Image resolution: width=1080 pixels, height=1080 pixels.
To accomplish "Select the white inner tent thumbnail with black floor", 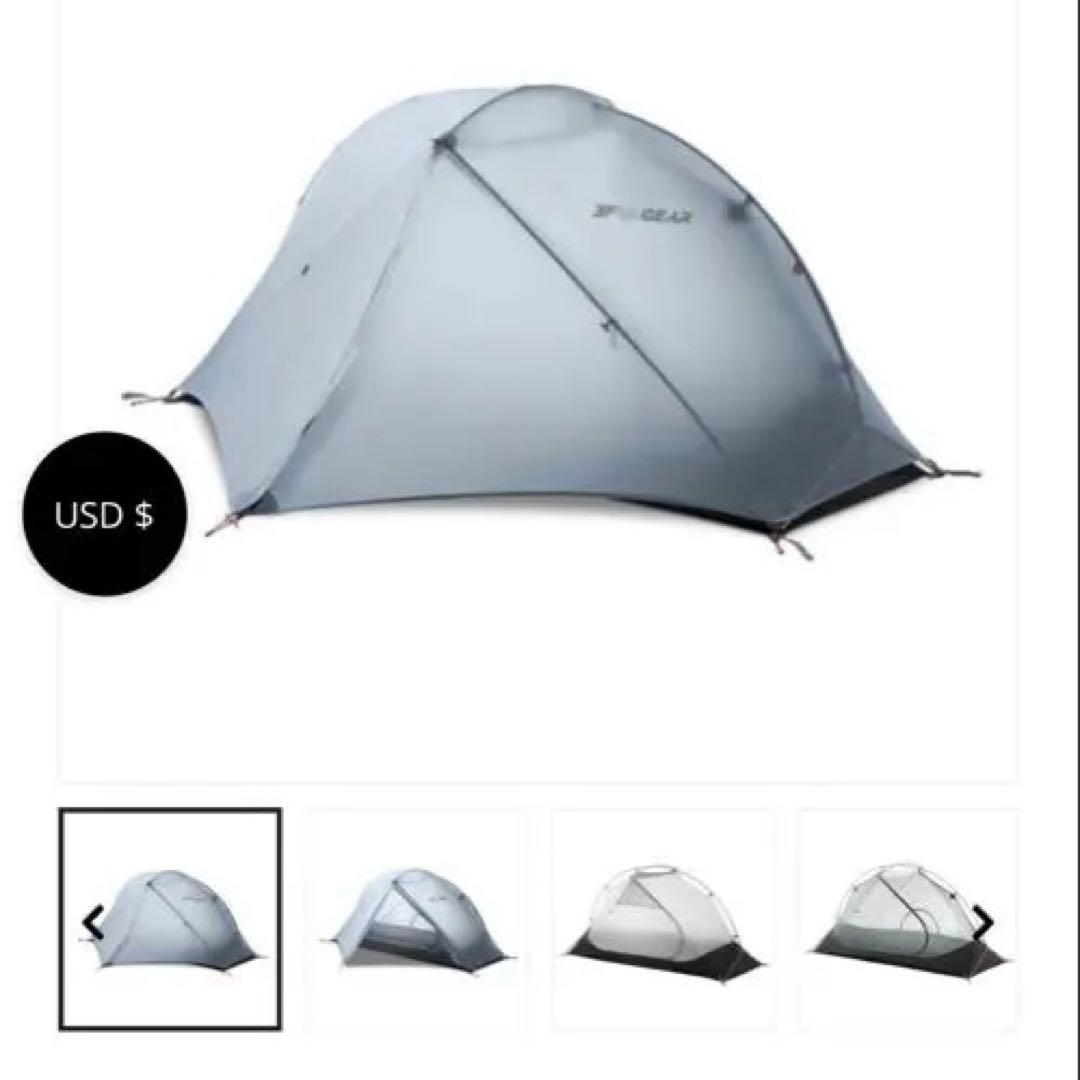I will pos(664,920).
